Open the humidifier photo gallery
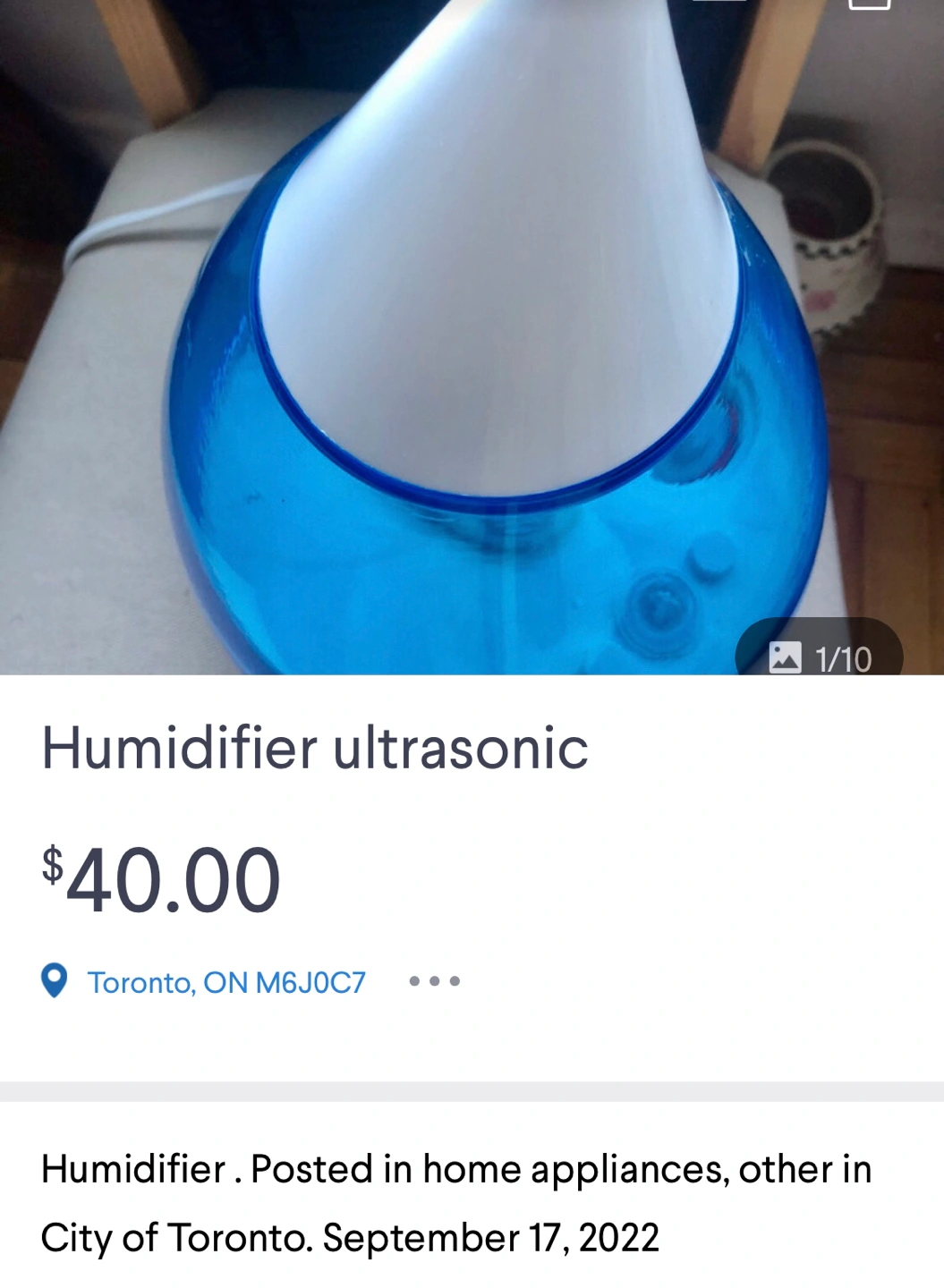This screenshot has height=1288, width=944. click(x=472, y=340)
